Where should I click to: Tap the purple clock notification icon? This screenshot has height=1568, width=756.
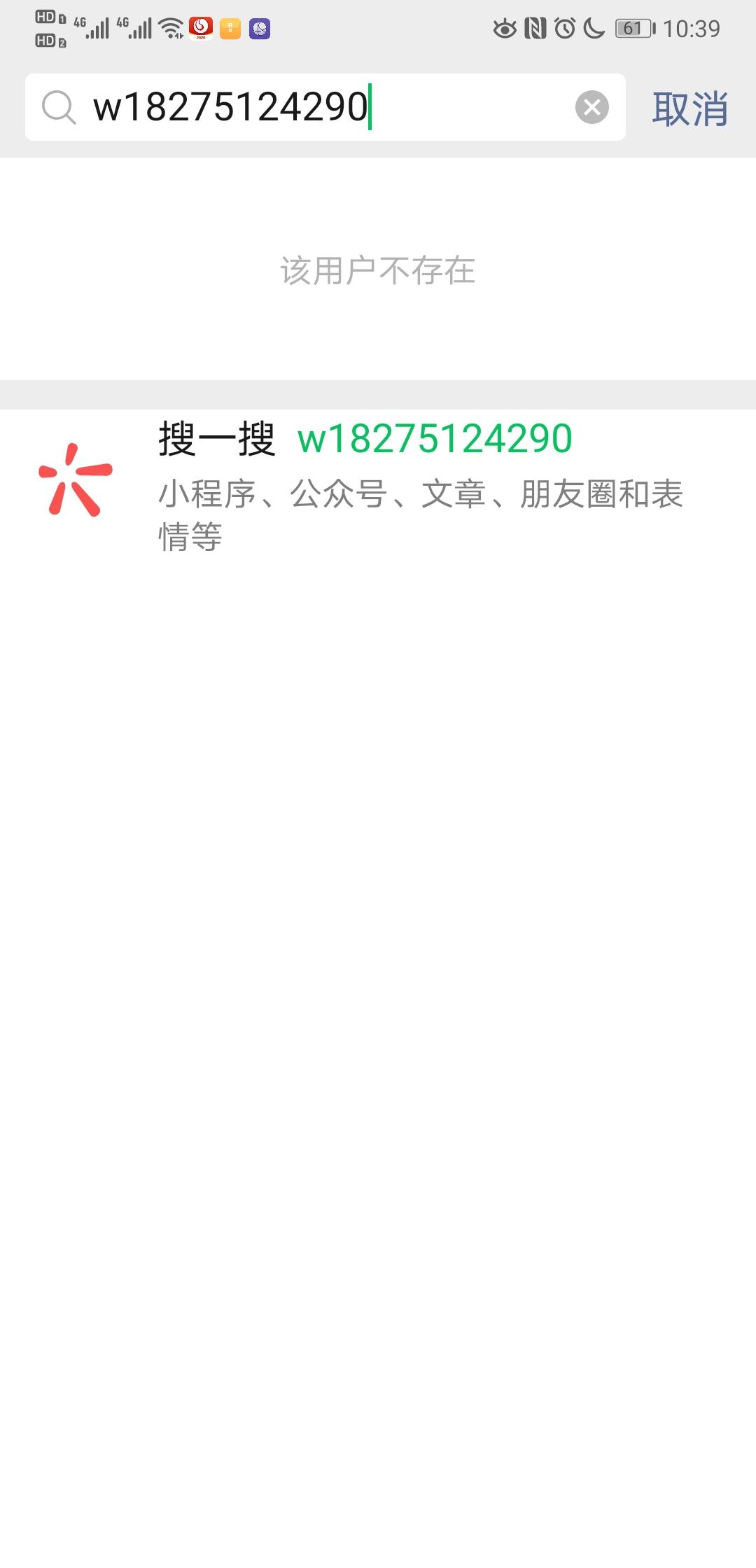(x=260, y=28)
